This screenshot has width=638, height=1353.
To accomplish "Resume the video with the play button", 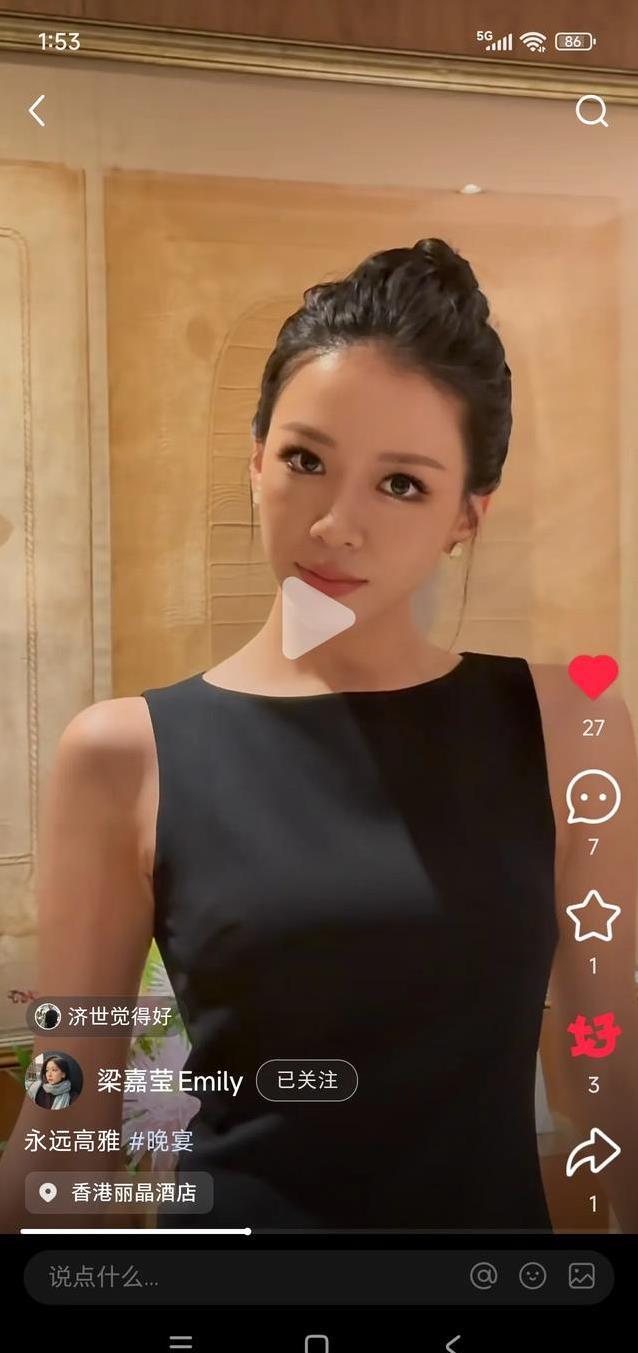I will pos(317,618).
